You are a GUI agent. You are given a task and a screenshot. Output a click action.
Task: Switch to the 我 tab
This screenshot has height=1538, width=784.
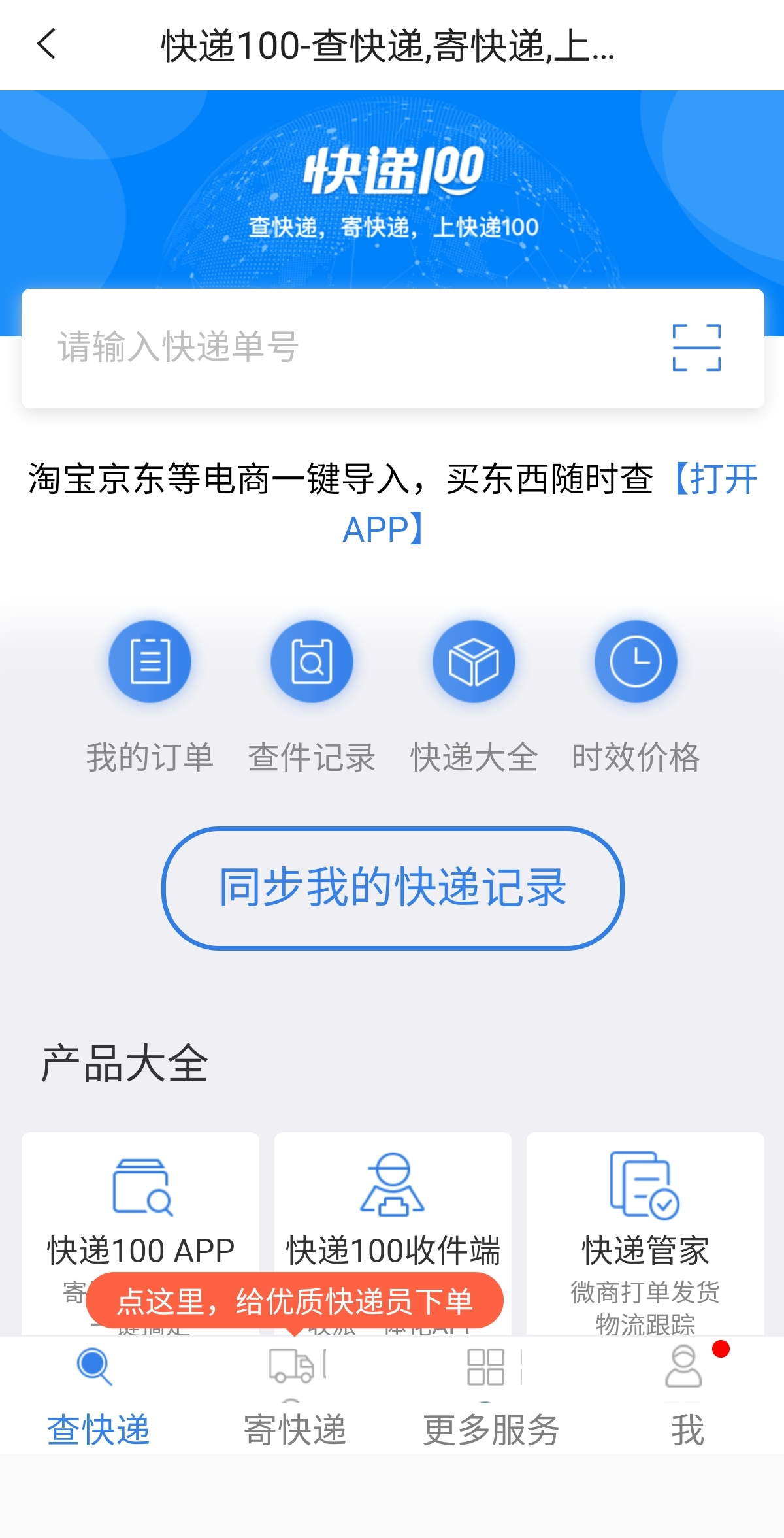pyautogui.click(x=686, y=1395)
